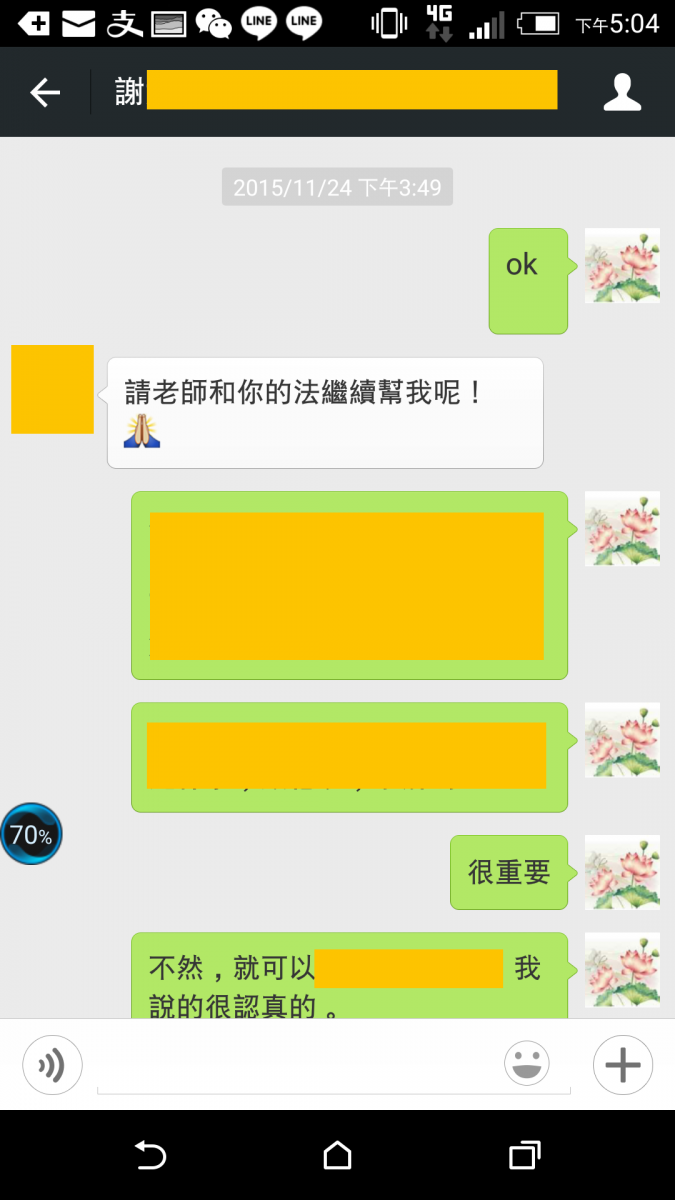The width and height of the screenshot is (675, 1200).
Task: Tap the floating 70% booster bubble
Action: click(x=31, y=834)
